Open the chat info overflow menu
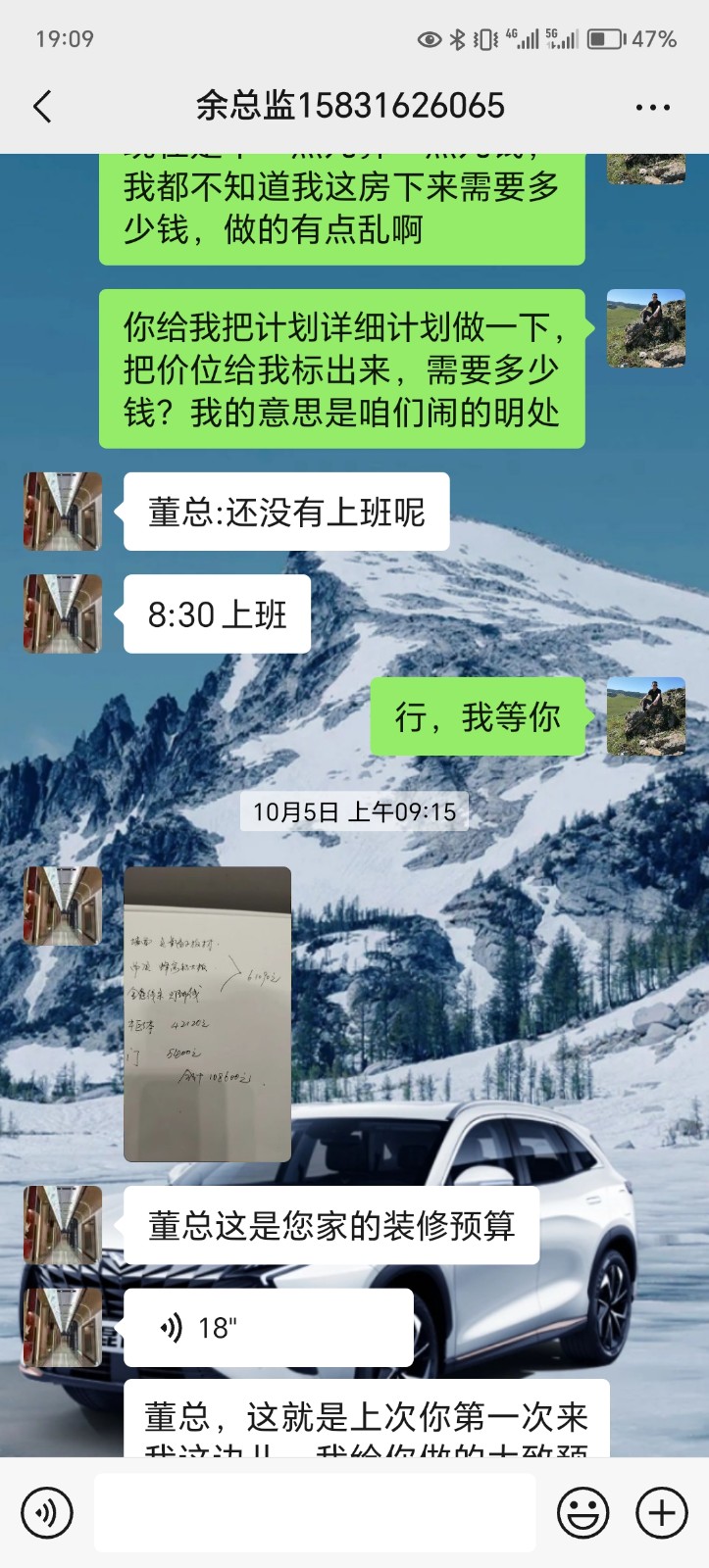 652,107
